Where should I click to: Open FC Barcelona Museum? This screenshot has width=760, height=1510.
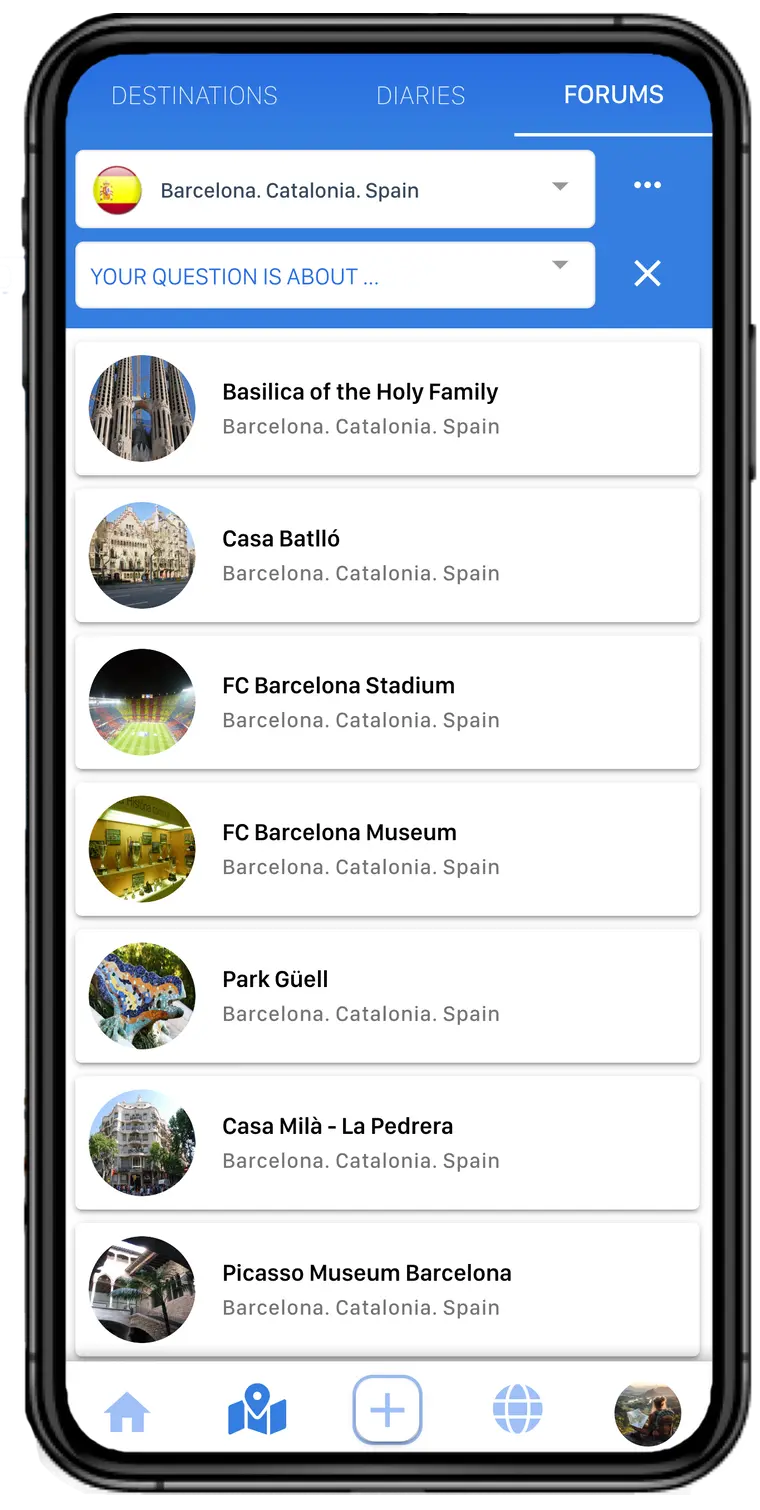[387, 849]
